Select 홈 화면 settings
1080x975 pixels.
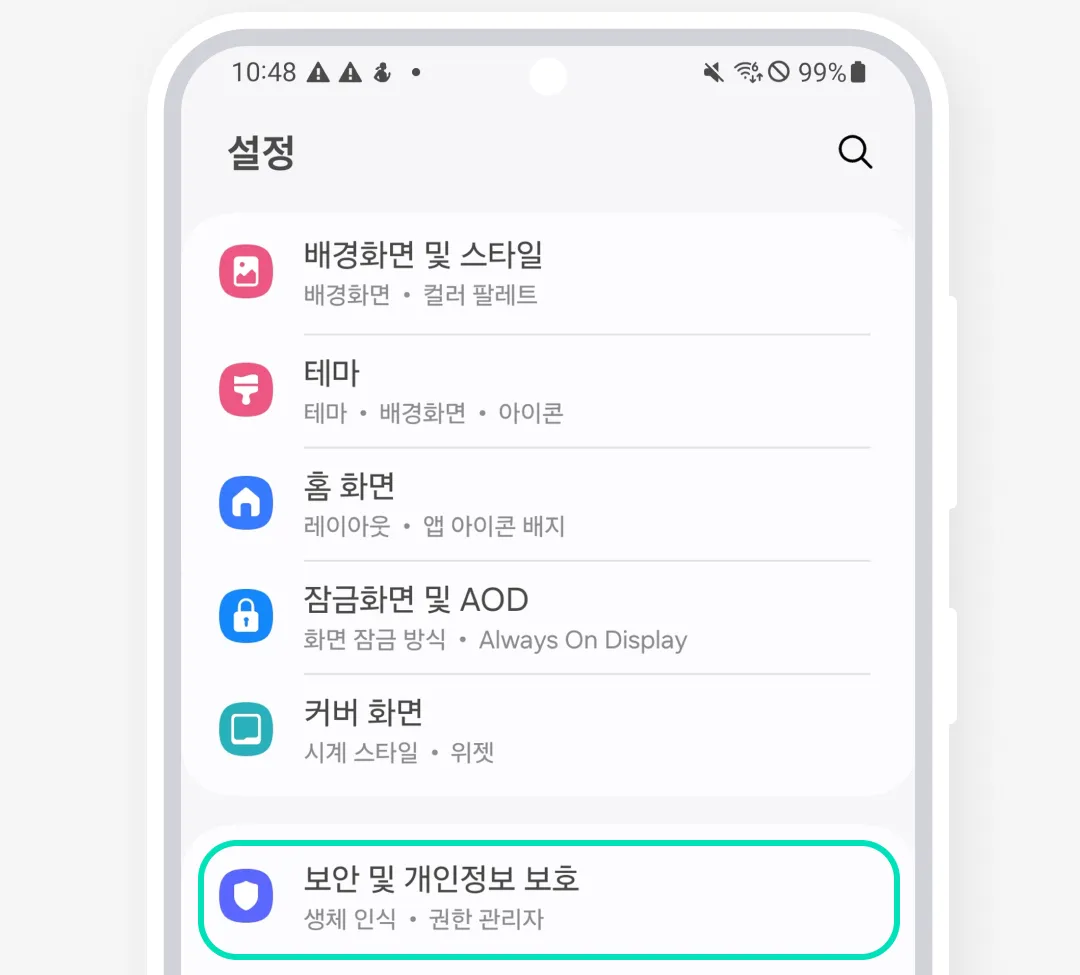pyautogui.click(x=545, y=504)
